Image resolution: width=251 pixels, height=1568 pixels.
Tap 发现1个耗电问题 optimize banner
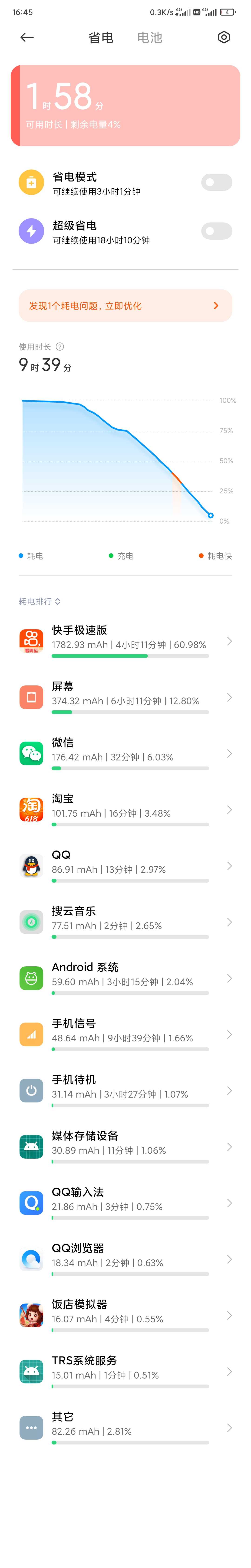tap(125, 306)
